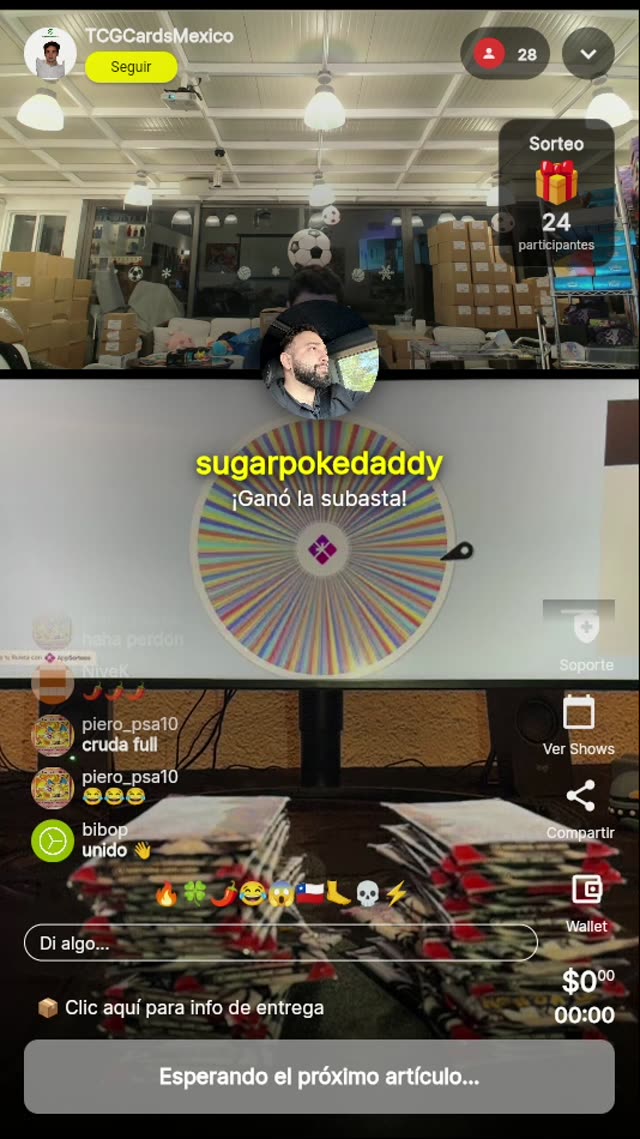The width and height of the screenshot is (640, 1139).
Task: Open Ver Shows schedule
Action: [579, 724]
